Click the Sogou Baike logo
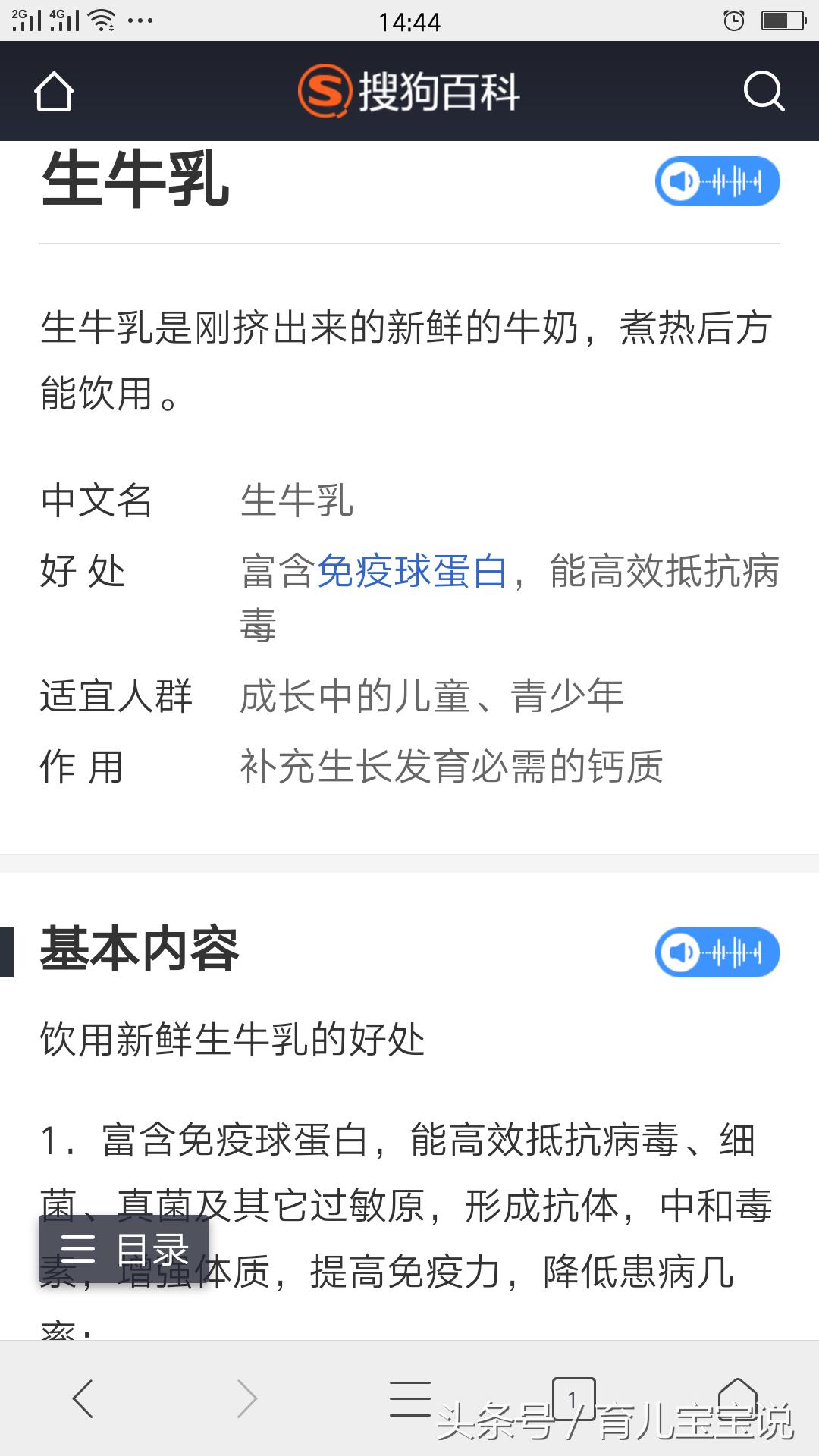The image size is (819, 1456). pyautogui.click(x=409, y=94)
